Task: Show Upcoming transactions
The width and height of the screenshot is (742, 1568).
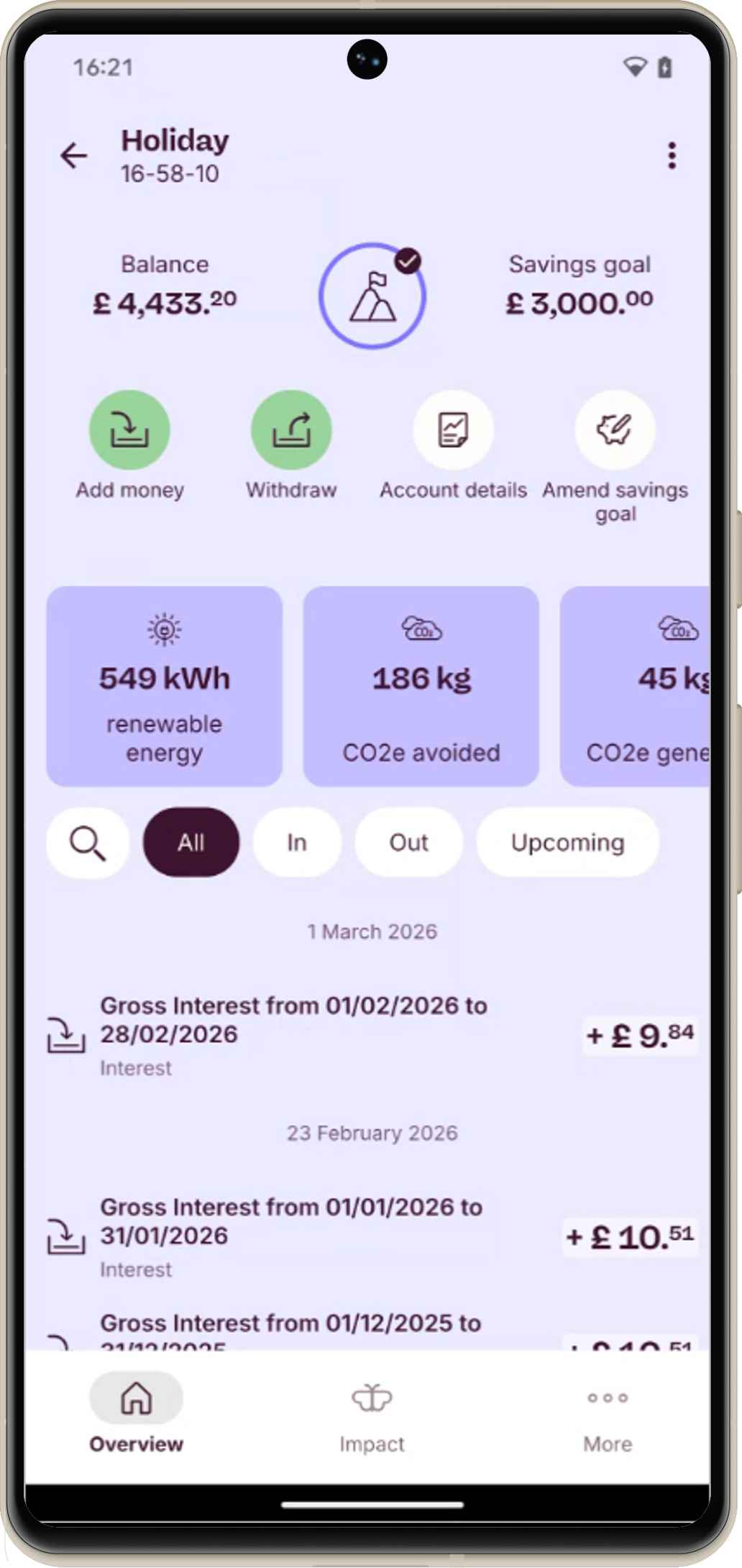Action: click(x=567, y=842)
